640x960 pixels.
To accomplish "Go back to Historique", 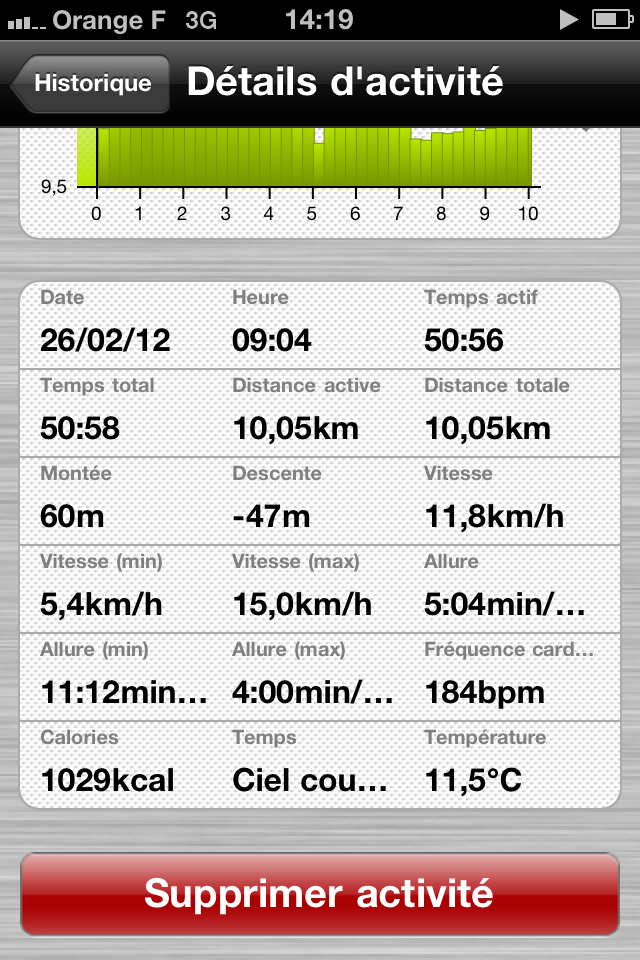I will click(x=91, y=84).
